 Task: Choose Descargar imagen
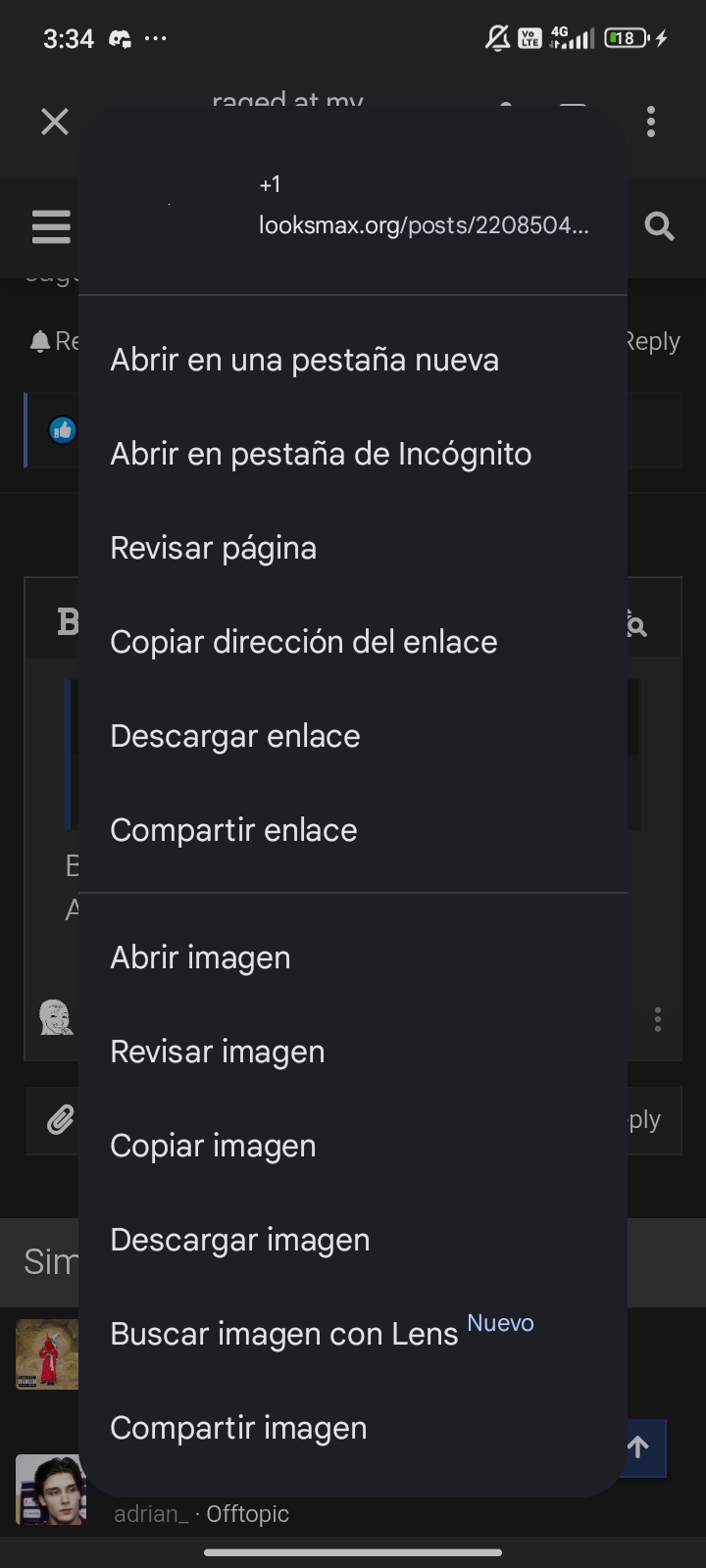[x=353, y=1240]
